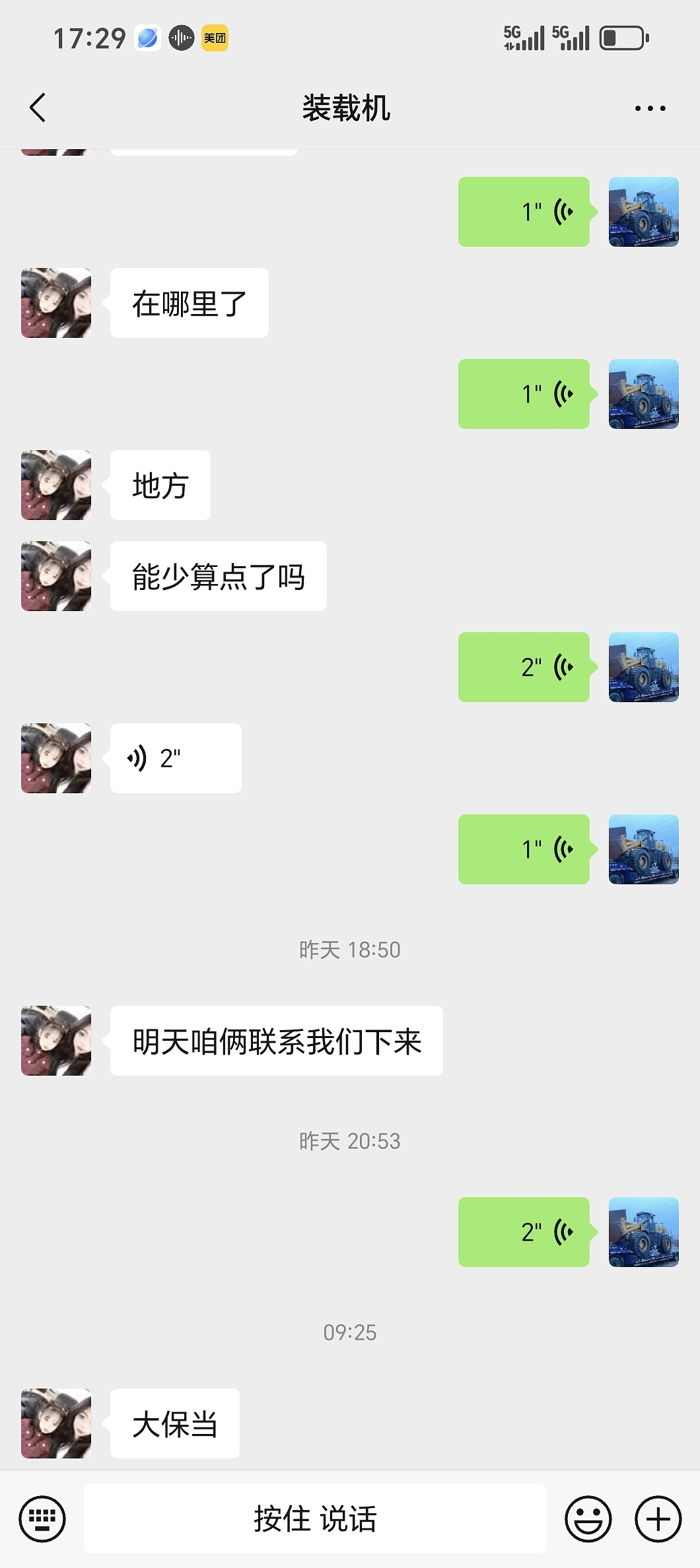
Task: Go back from the 装载机 chat
Action: [38, 108]
